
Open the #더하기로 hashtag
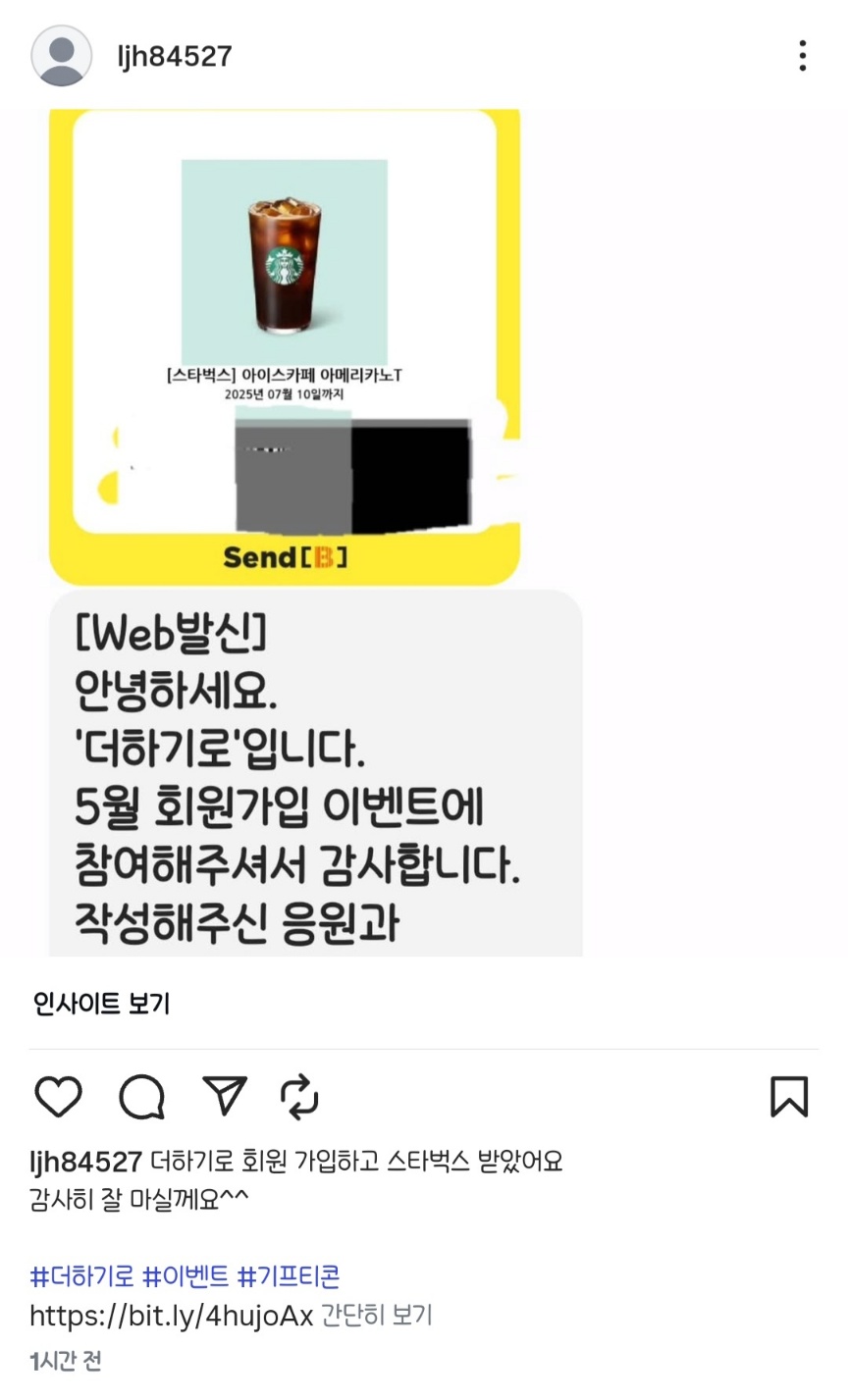click(x=81, y=1276)
